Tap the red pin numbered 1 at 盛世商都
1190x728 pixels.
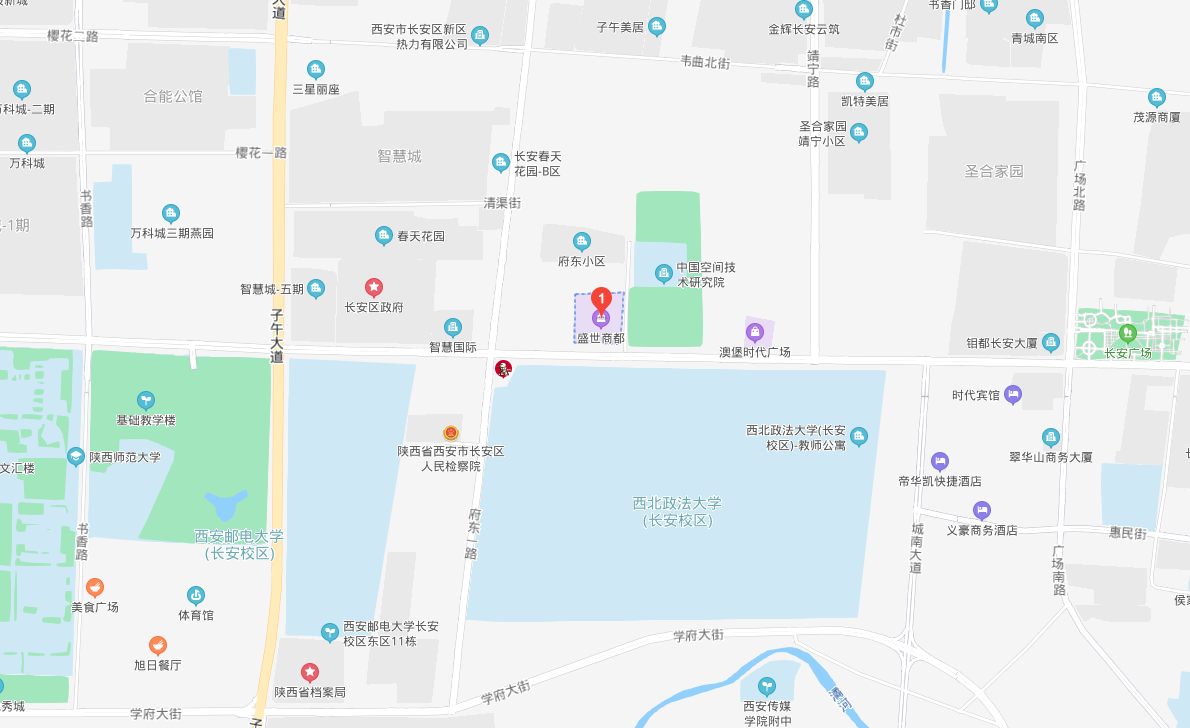pyautogui.click(x=601, y=298)
